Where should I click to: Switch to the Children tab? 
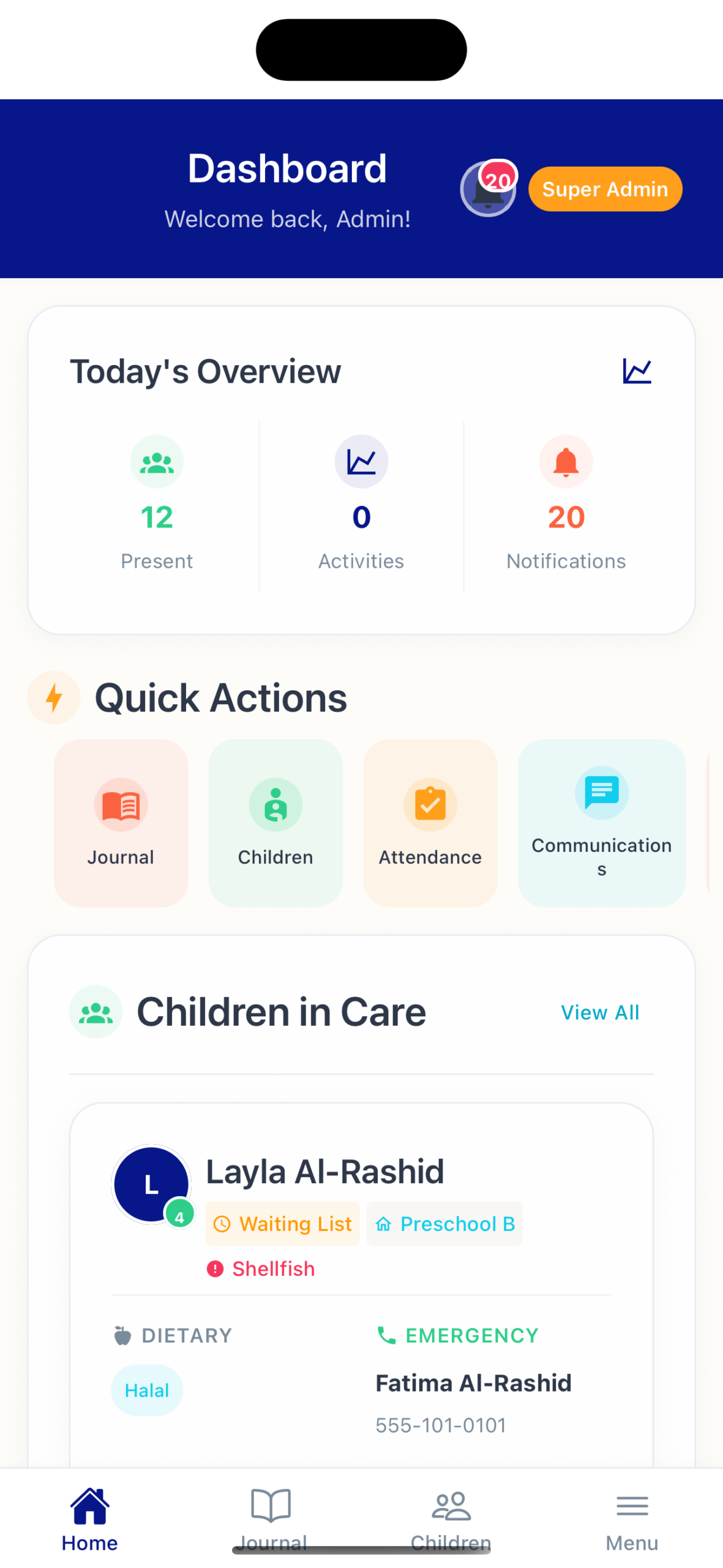(x=451, y=1513)
